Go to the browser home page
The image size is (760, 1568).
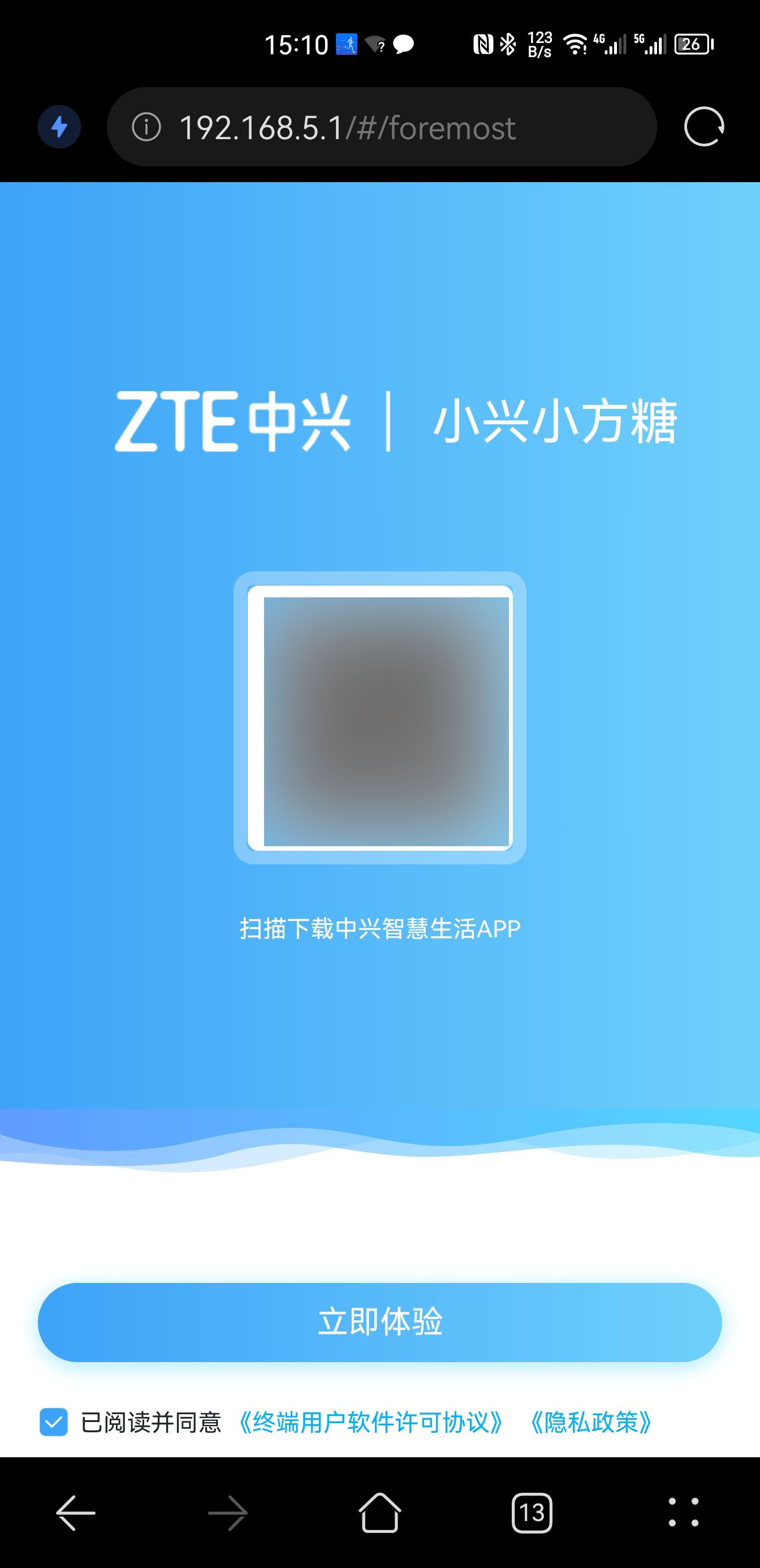[x=379, y=1513]
